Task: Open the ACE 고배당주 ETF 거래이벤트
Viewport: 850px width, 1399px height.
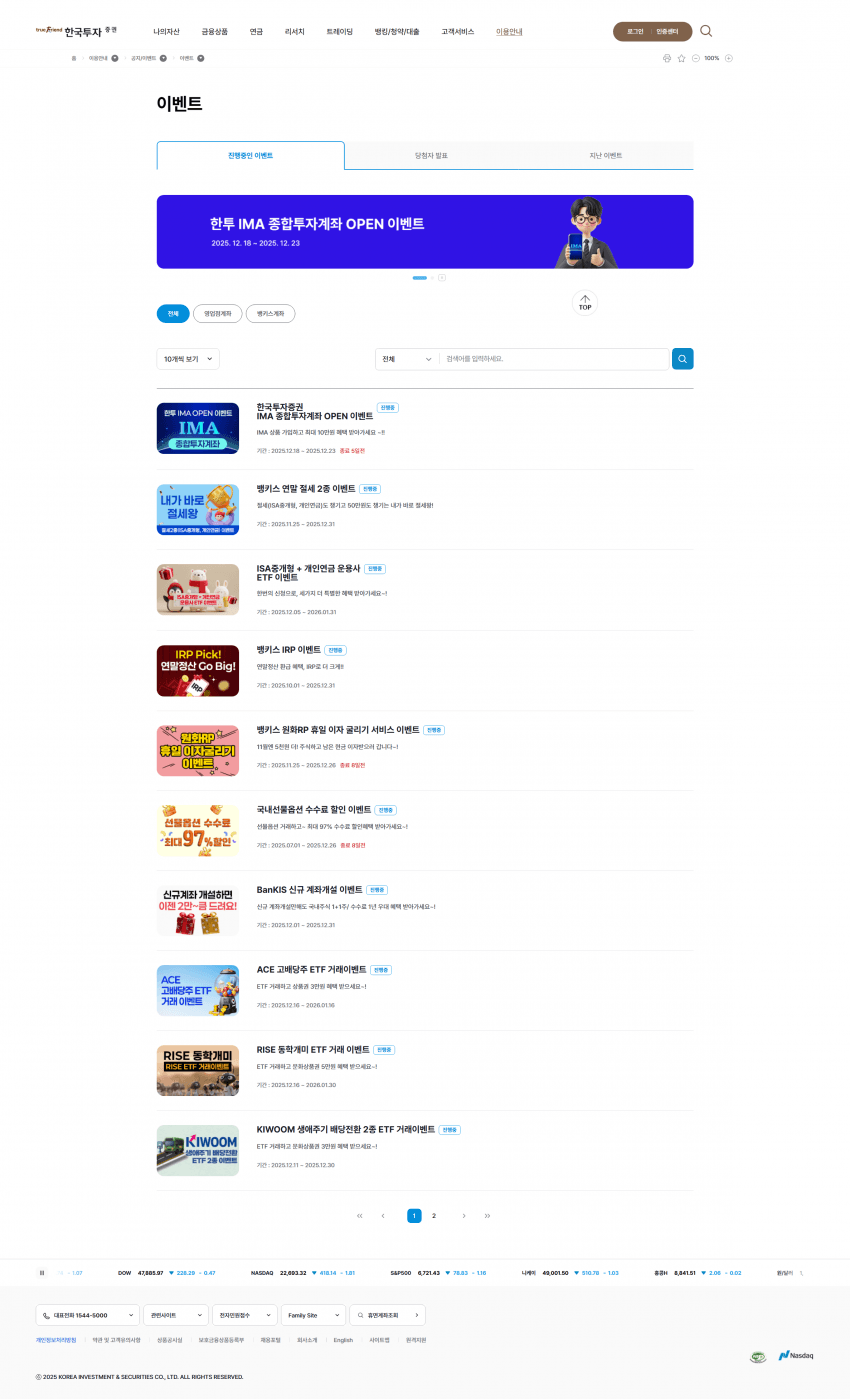Action: click(x=311, y=970)
